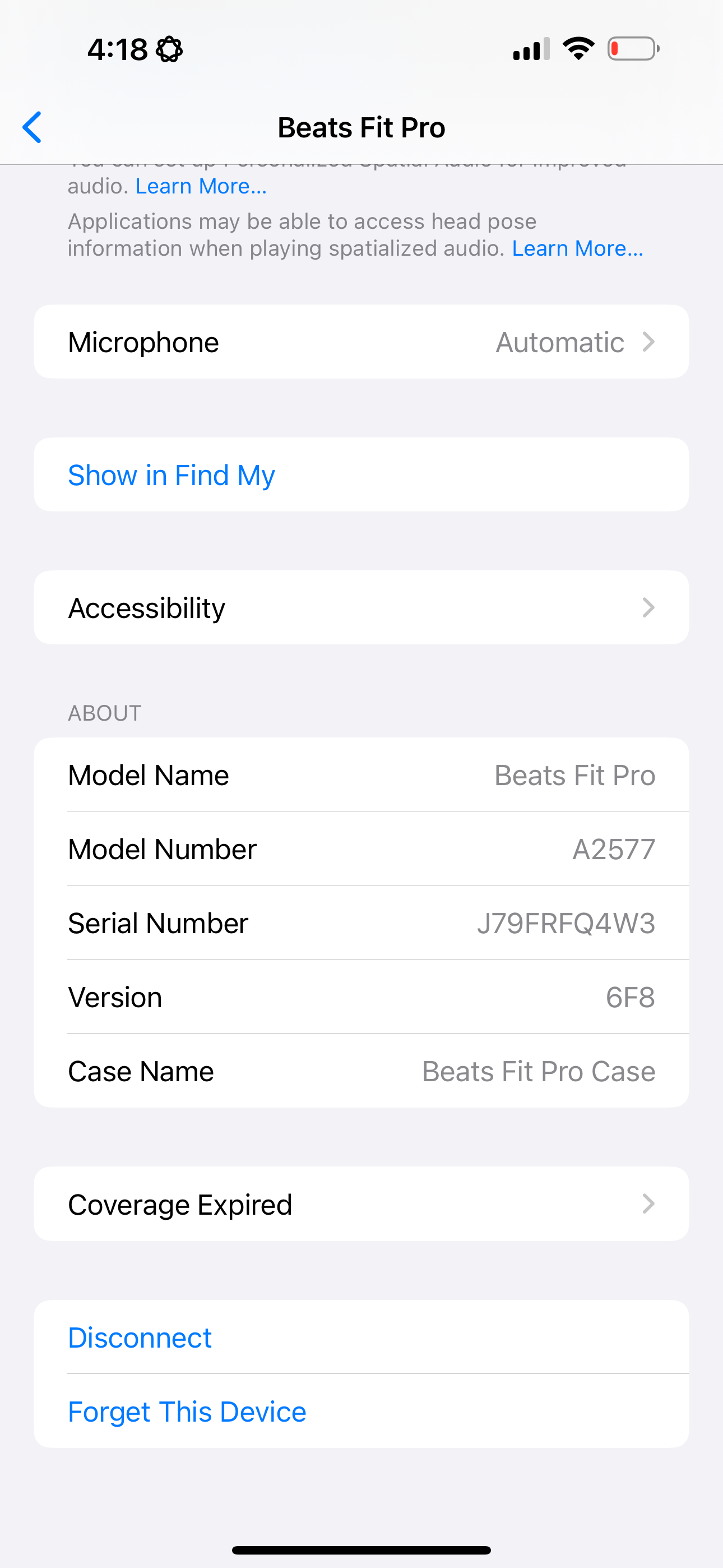This screenshot has width=723, height=1568.
Task: Open Accessibility options
Action: (x=361, y=607)
